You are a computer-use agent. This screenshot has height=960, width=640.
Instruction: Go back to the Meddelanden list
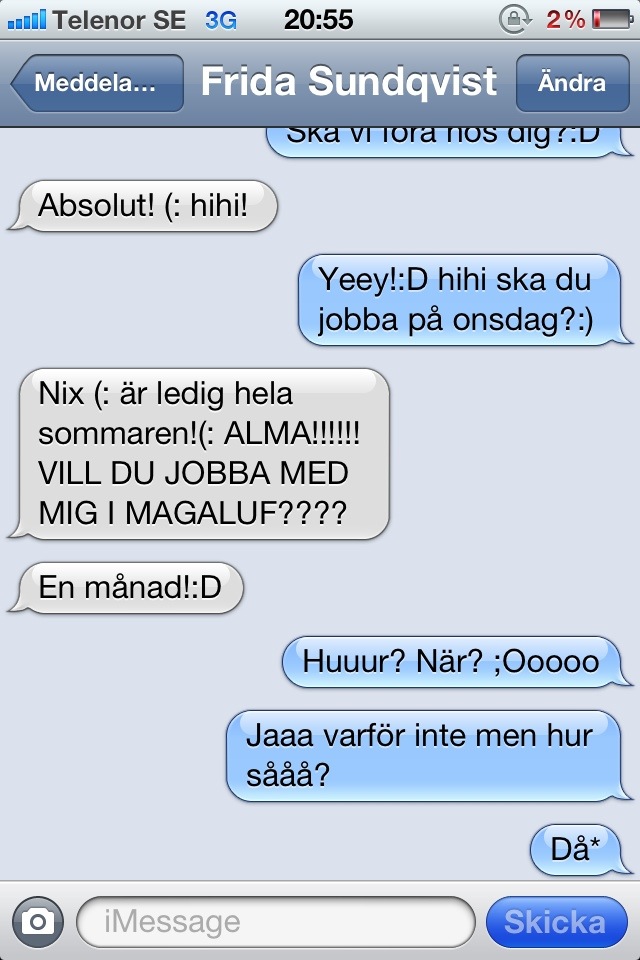click(x=96, y=83)
